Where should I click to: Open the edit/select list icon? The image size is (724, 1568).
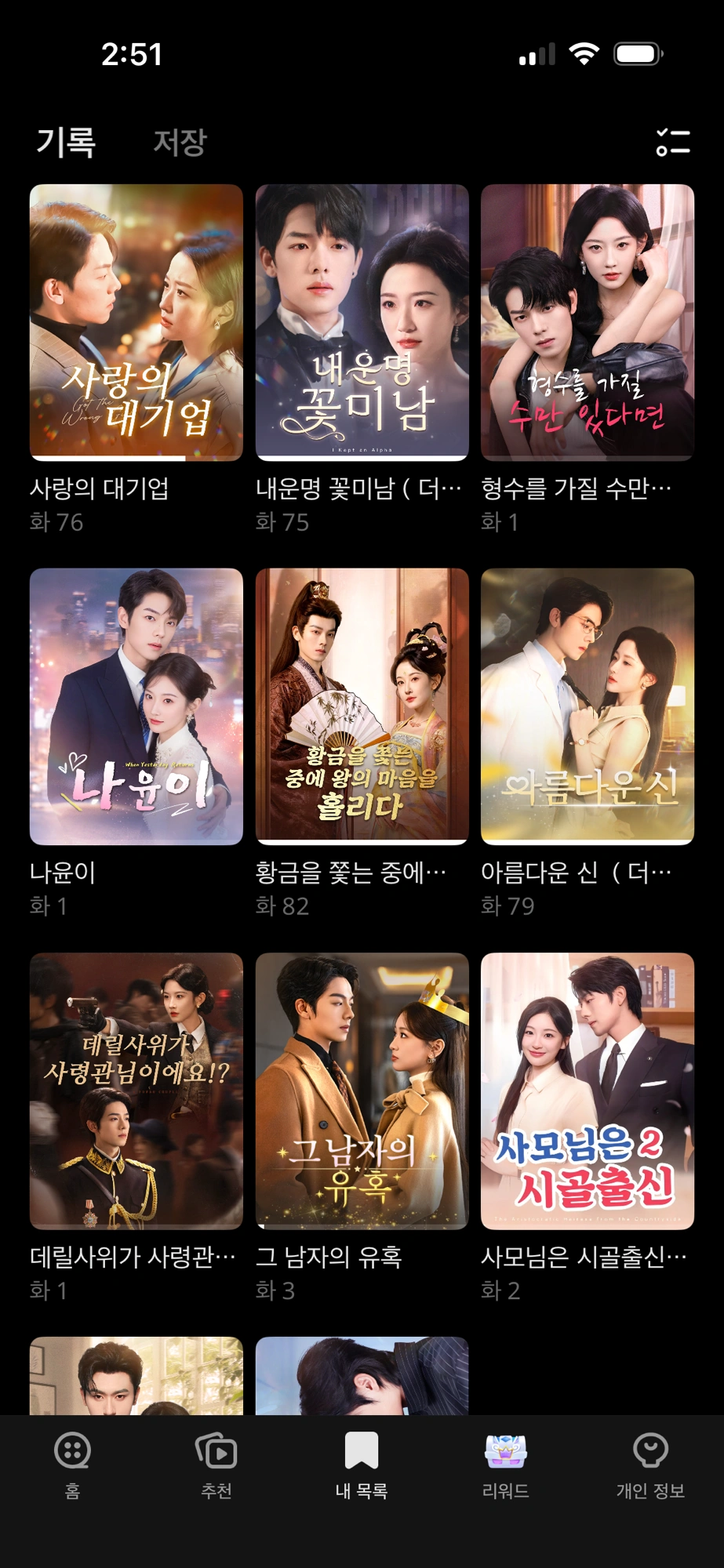tap(672, 142)
